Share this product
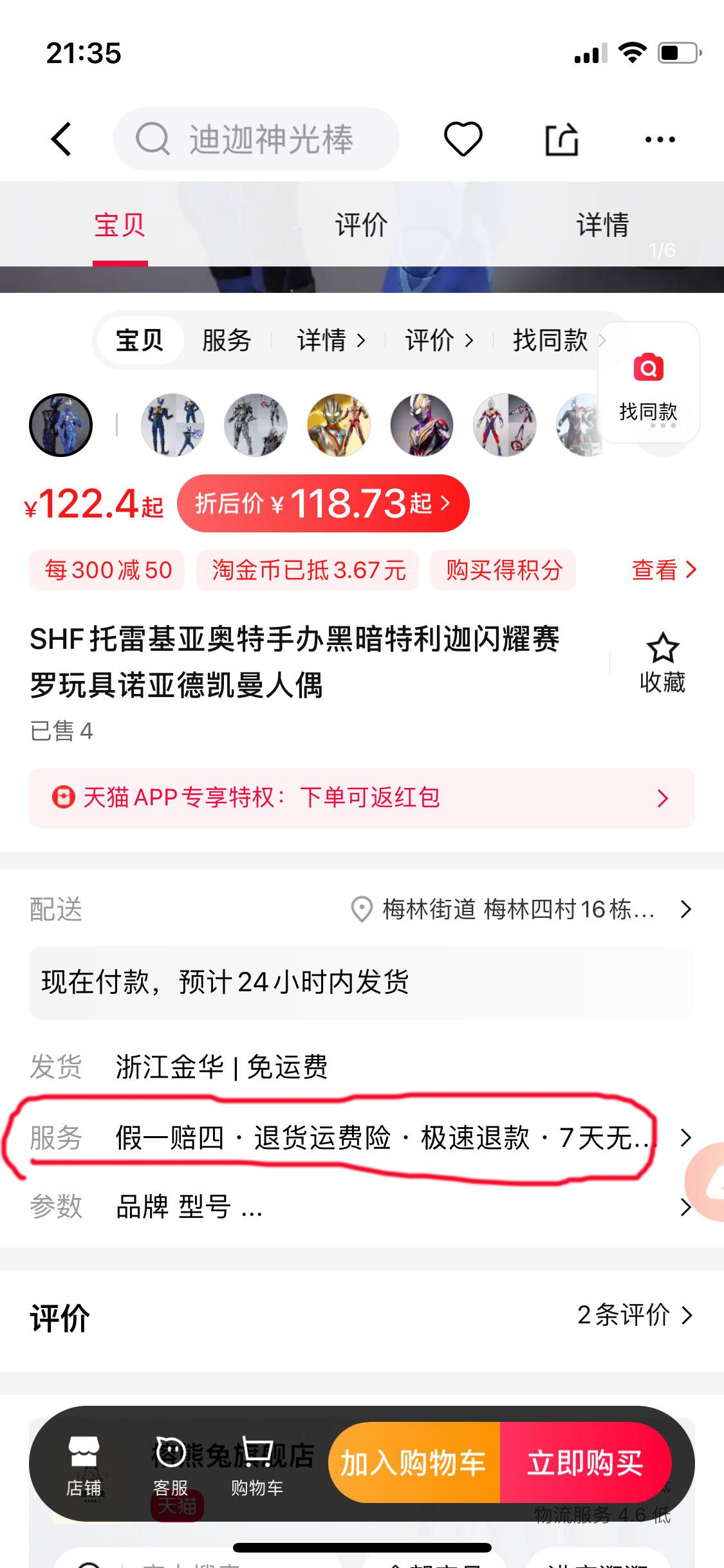The image size is (724, 1568). (562, 139)
